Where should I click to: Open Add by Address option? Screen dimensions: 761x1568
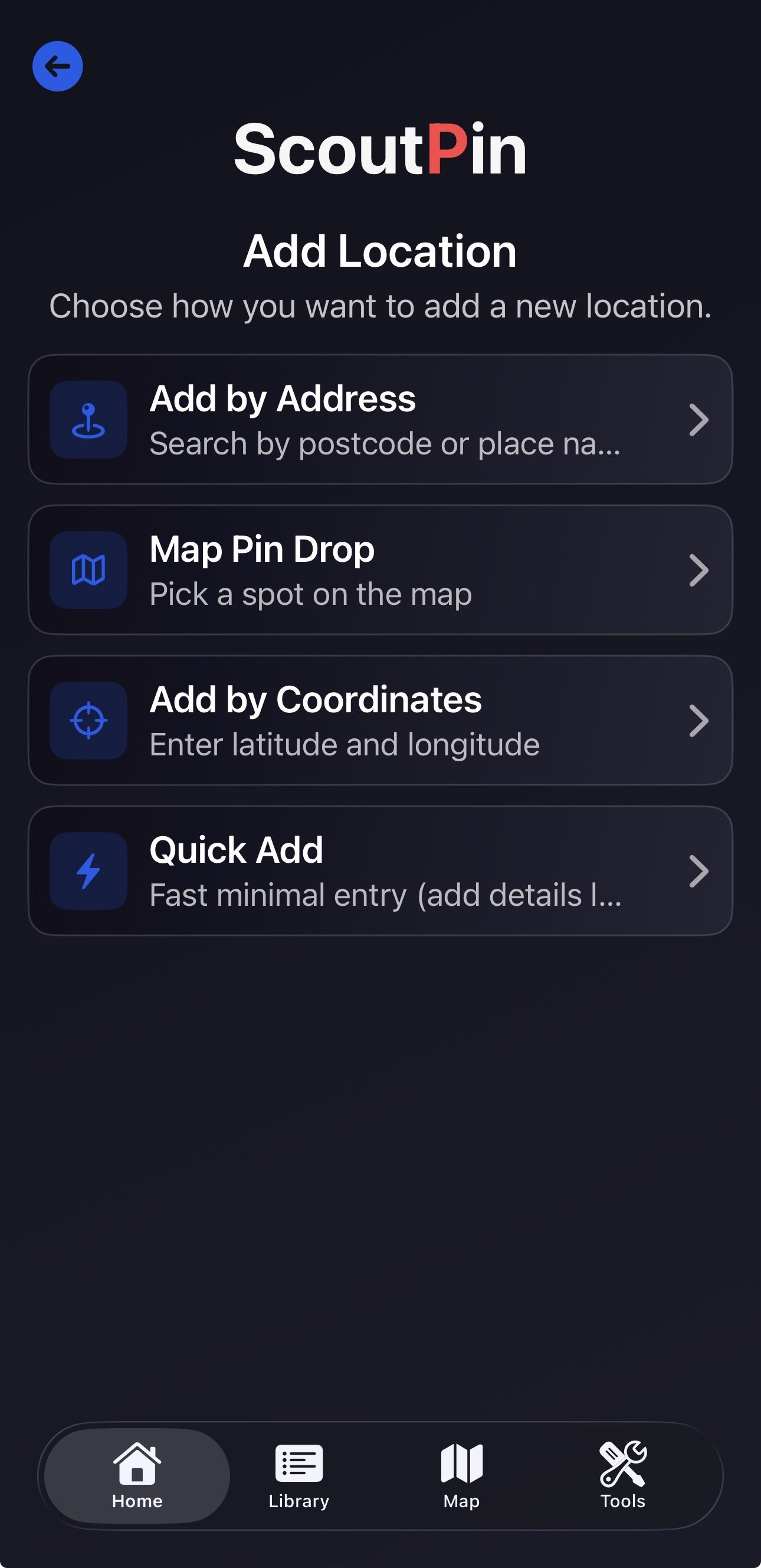(x=380, y=420)
